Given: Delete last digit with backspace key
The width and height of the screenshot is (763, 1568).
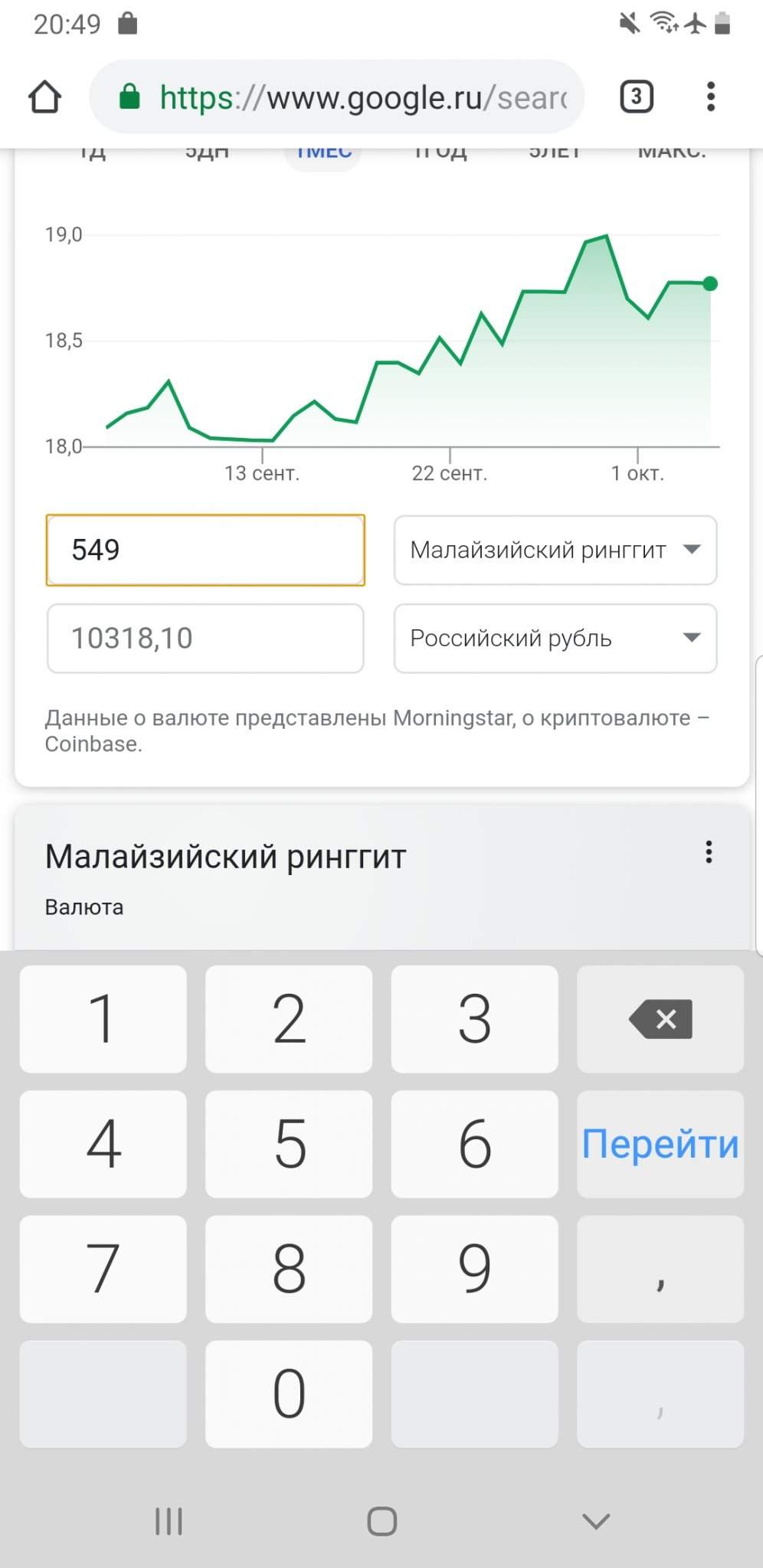Looking at the screenshot, I should [660, 1018].
